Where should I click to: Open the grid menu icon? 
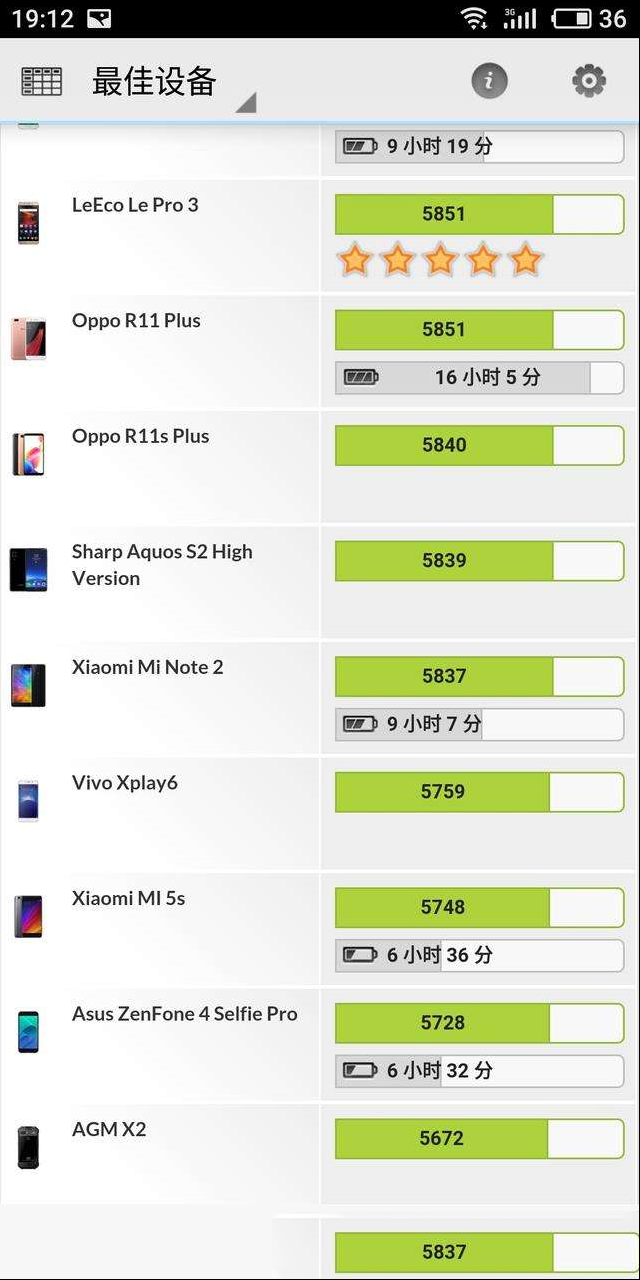[x=41, y=82]
